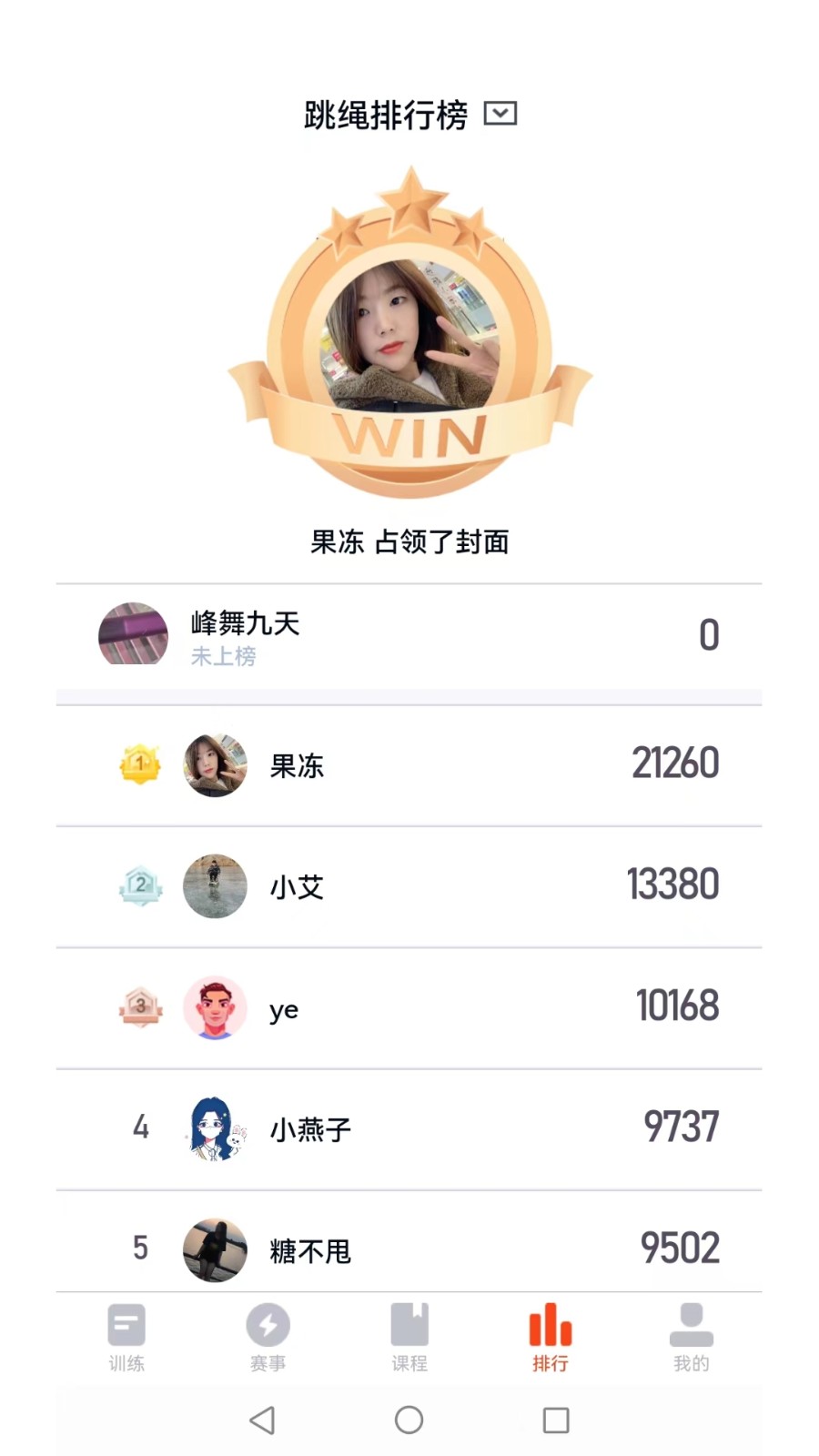View 小艾's second-place entry
This screenshot has width=819, height=1456.
coord(409,886)
